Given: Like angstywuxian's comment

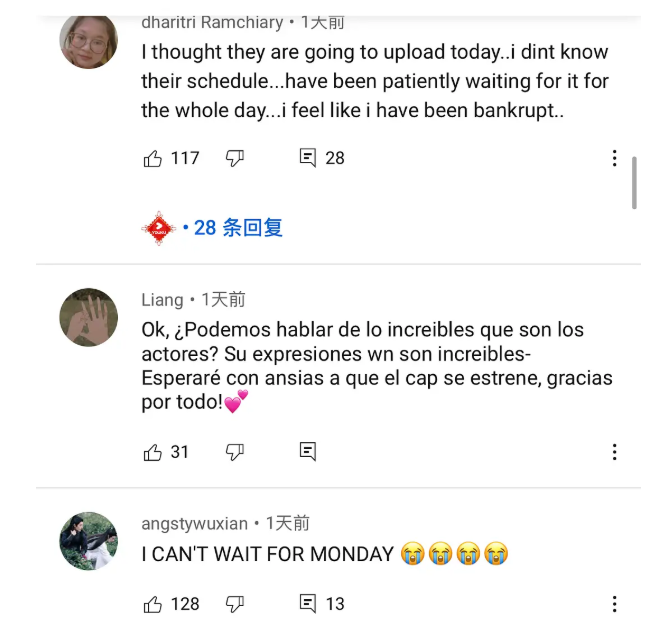Looking at the screenshot, I should pos(153,604).
